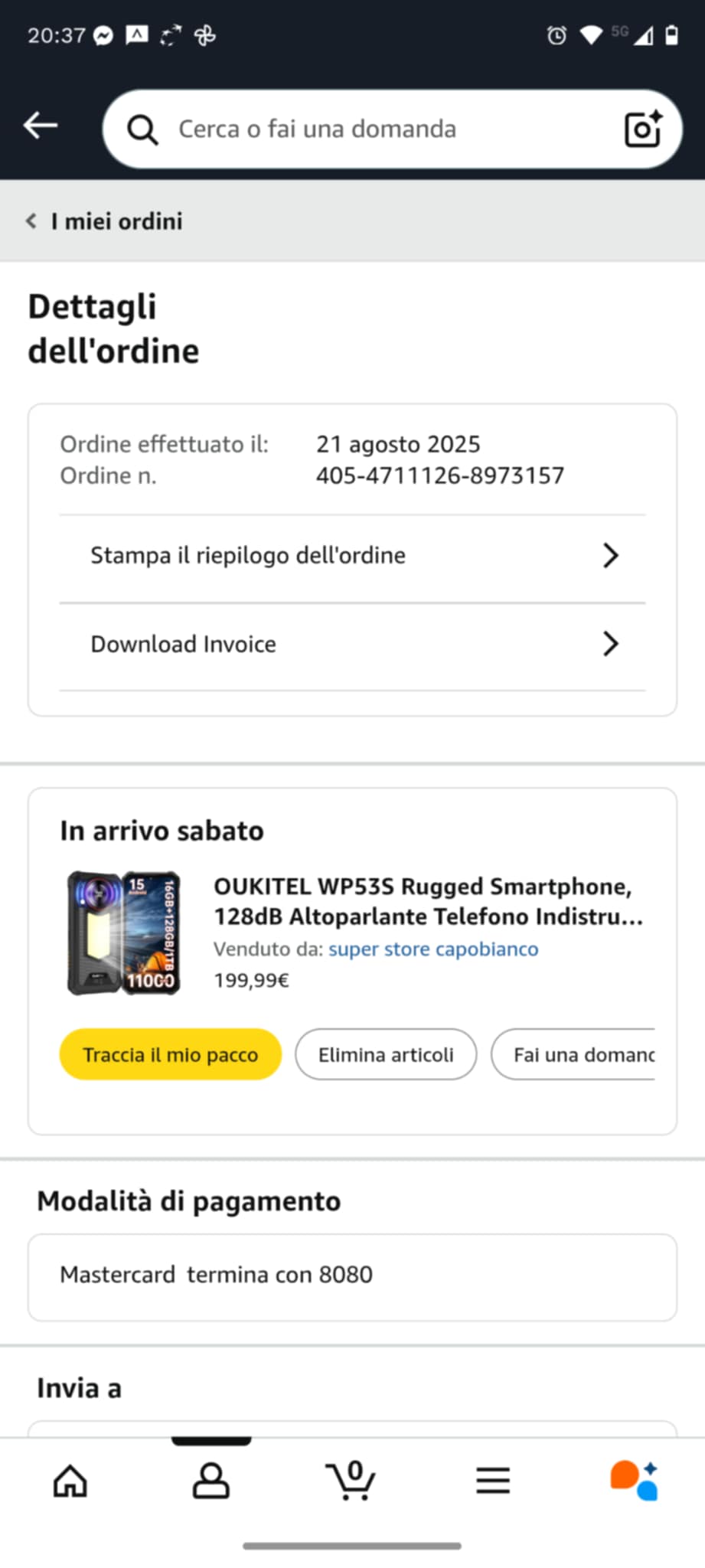Image resolution: width=705 pixels, height=1568 pixels.
Task: Open the hamburger menu tab
Action: coord(493,1481)
